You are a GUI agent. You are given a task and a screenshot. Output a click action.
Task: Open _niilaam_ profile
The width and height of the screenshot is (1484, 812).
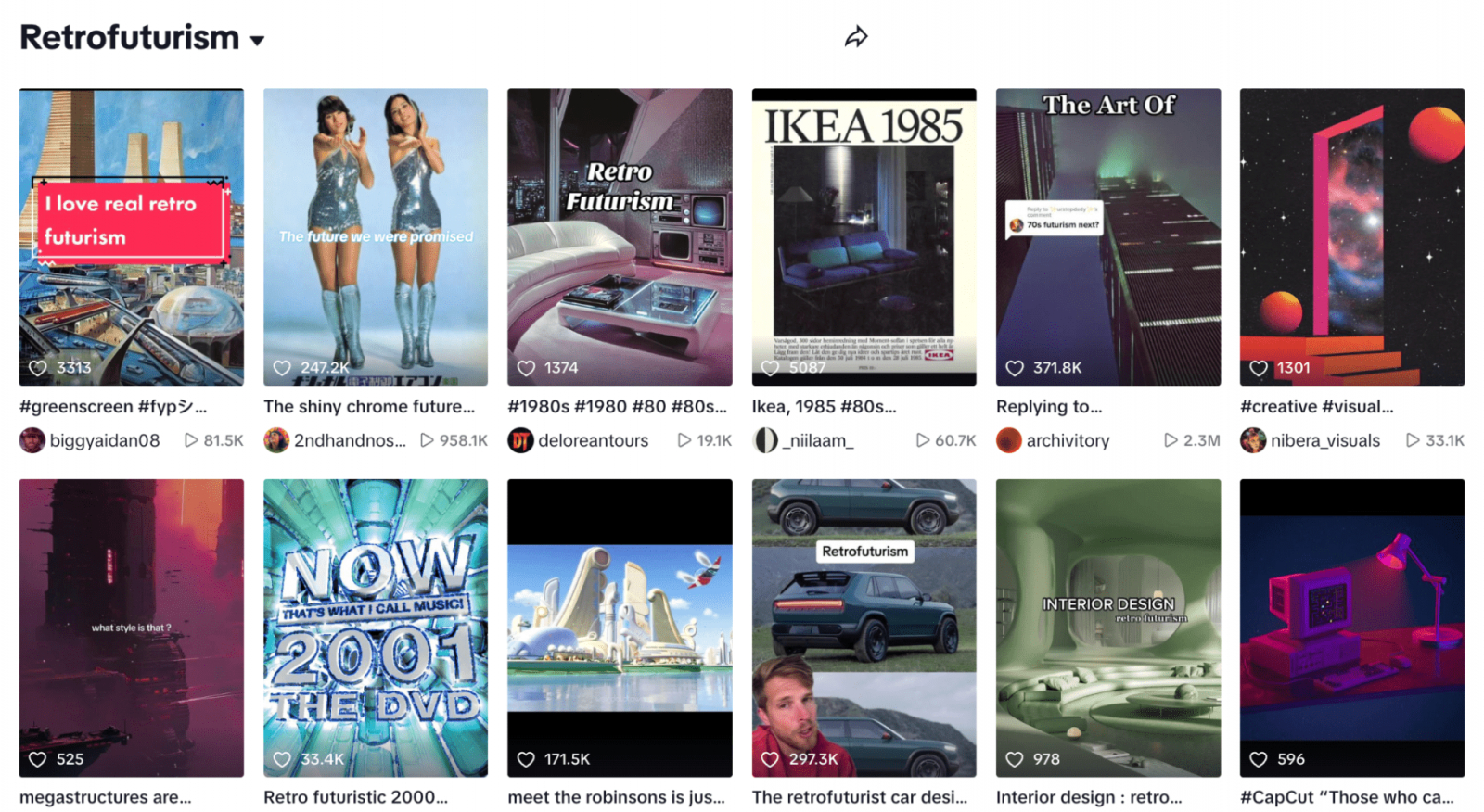[x=816, y=440]
